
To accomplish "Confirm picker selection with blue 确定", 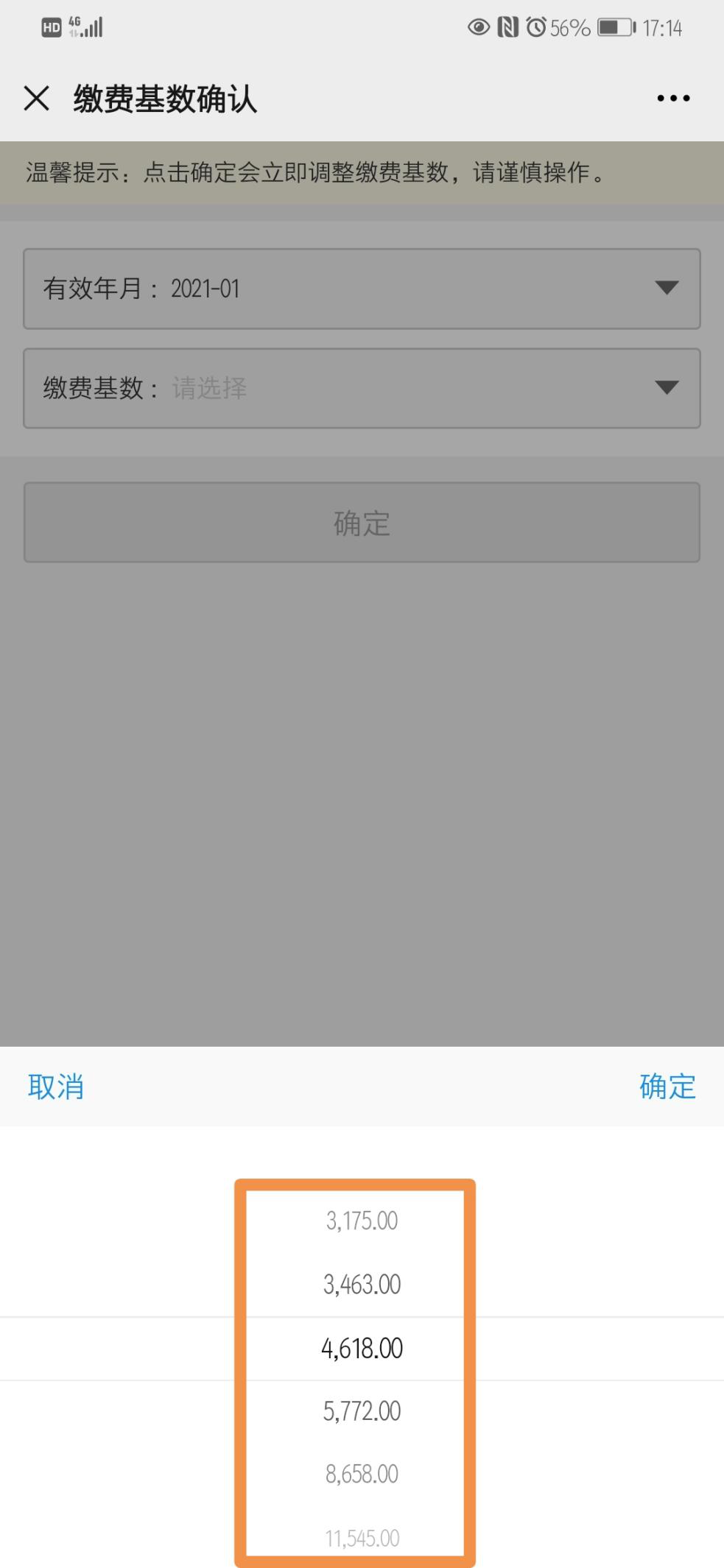I will tap(667, 1087).
